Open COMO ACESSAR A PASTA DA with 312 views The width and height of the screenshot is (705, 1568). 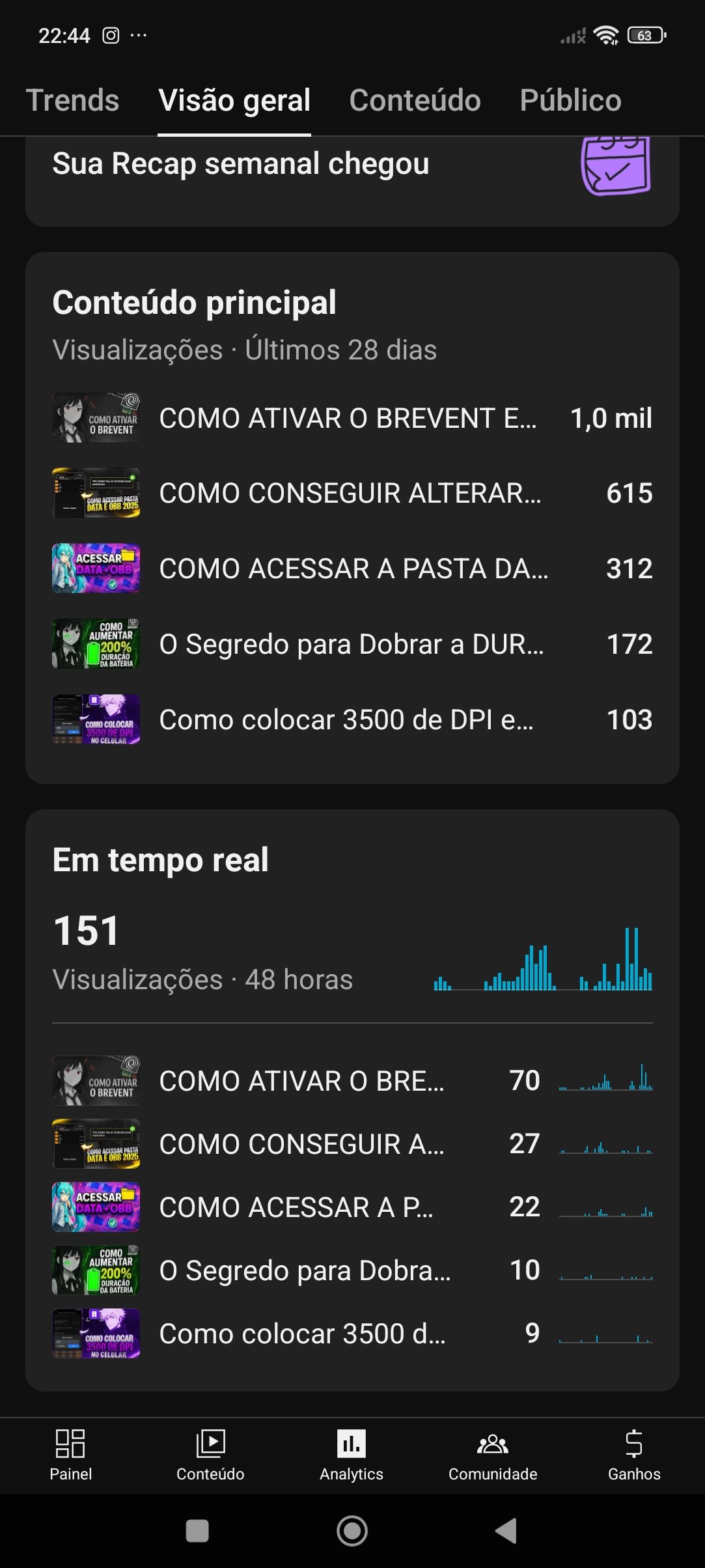352,568
